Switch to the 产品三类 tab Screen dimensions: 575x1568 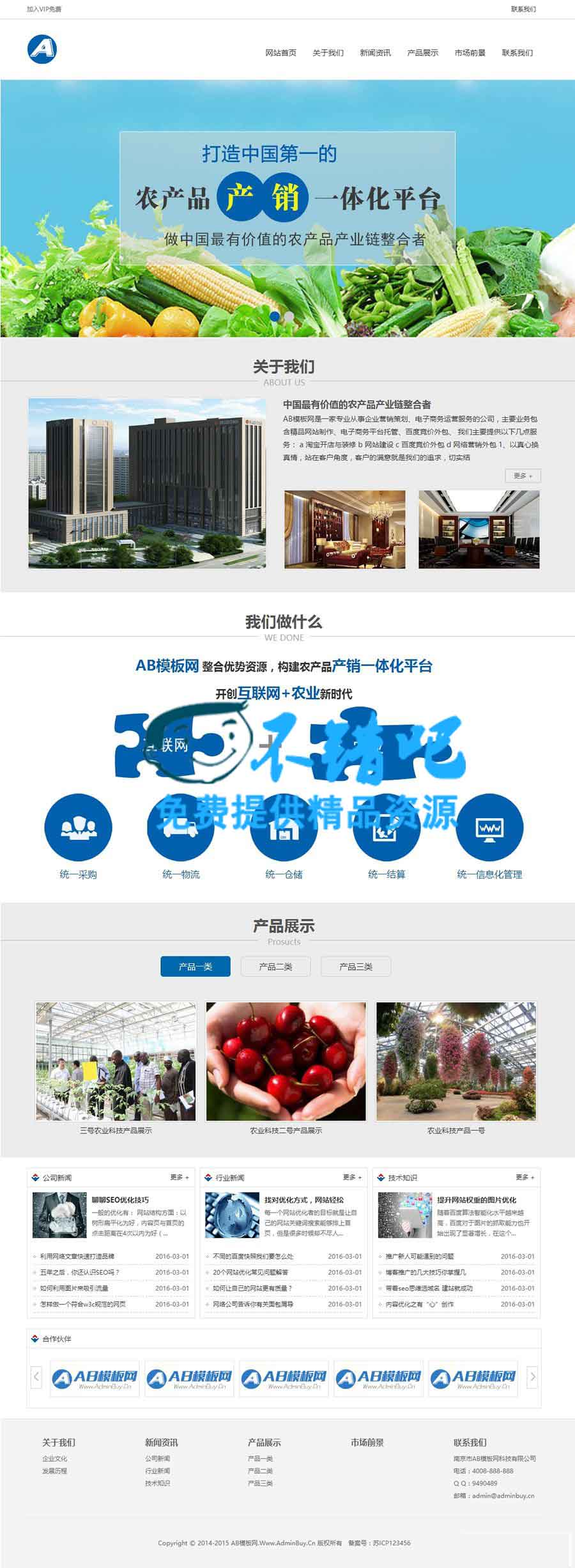(x=355, y=966)
